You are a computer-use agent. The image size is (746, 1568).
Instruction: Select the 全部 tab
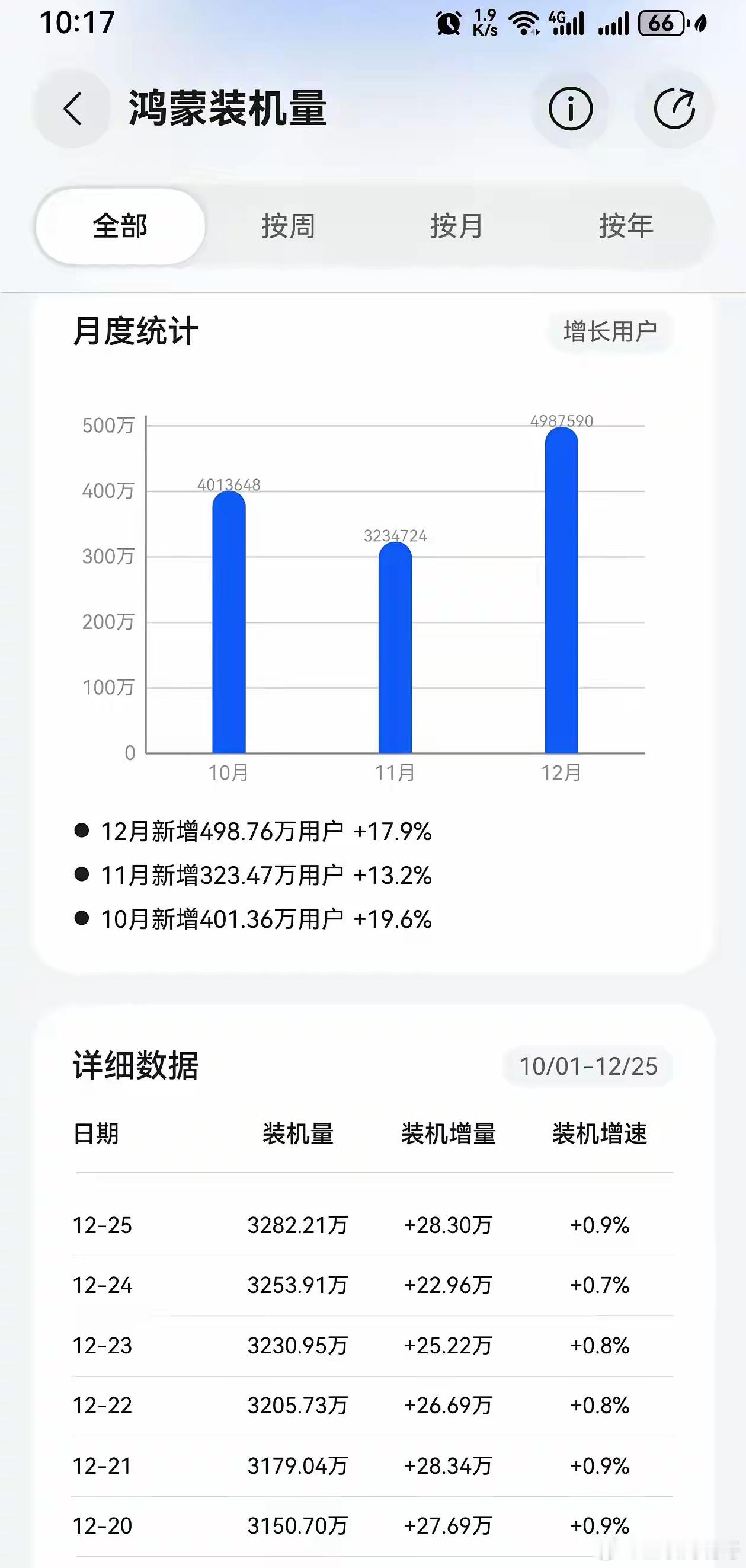[x=120, y=225]
